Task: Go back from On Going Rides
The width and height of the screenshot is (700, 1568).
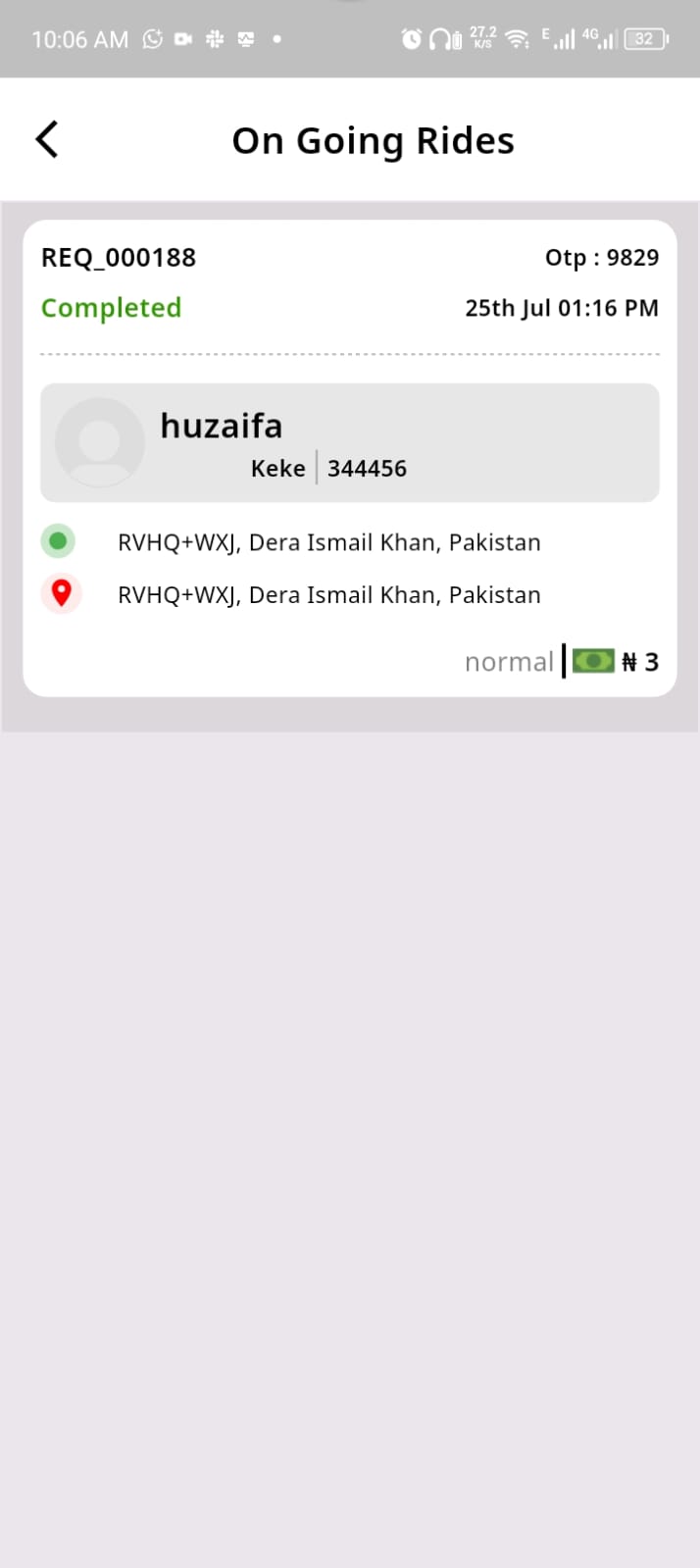Action: 47,139
